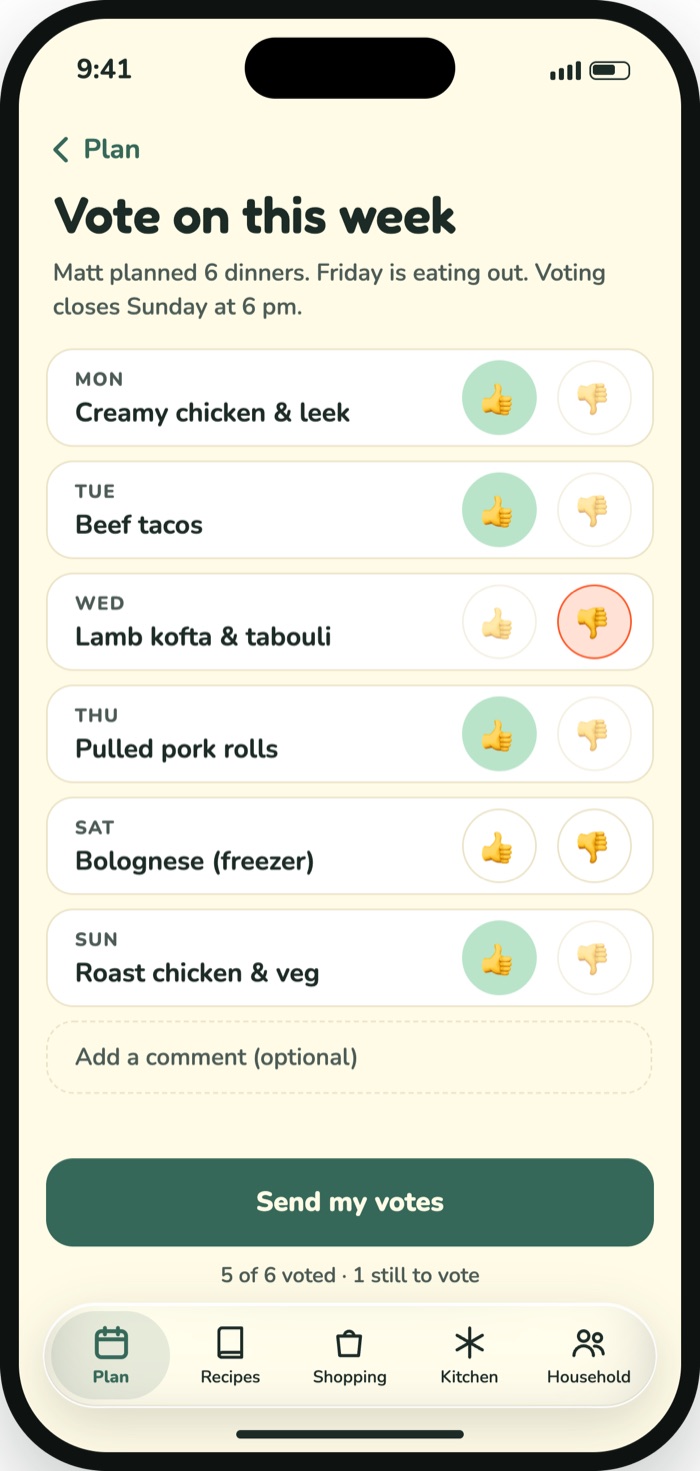The image size is (700, 1471).
Task: Thumbs up Beef tacos
Action: [499, 510]
